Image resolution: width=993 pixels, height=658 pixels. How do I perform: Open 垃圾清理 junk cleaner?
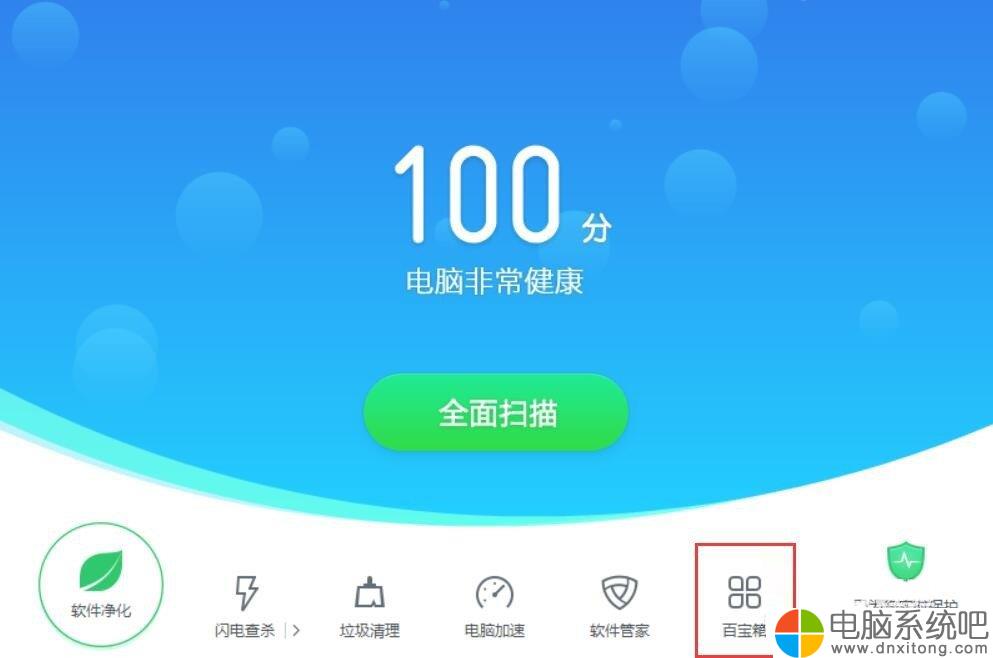370,605
